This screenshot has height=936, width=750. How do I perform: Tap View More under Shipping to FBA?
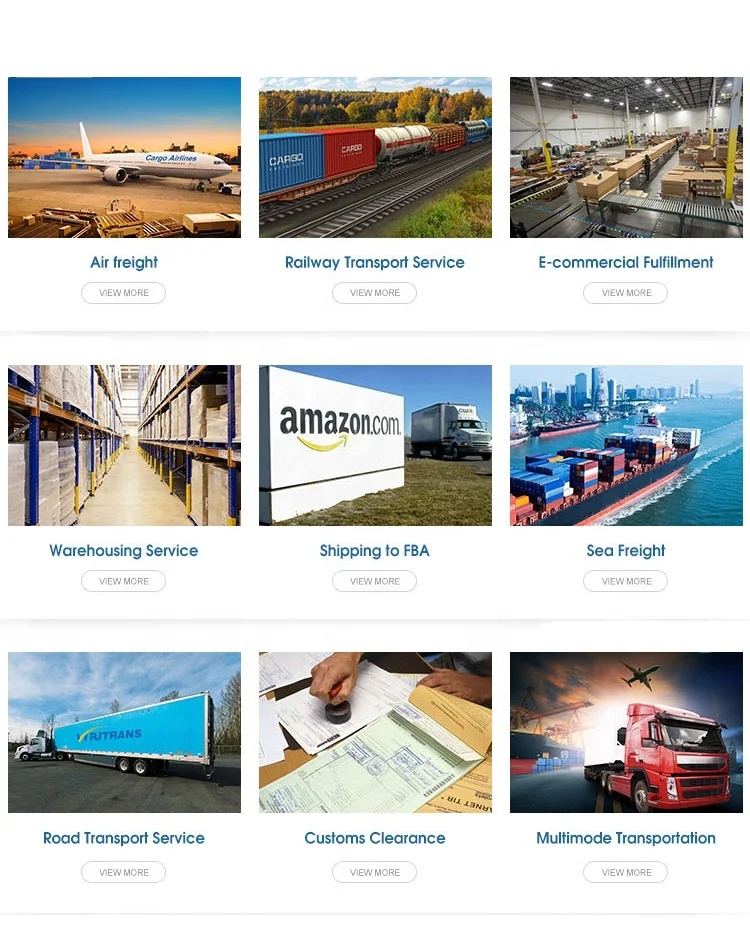(x=374, y=581)
